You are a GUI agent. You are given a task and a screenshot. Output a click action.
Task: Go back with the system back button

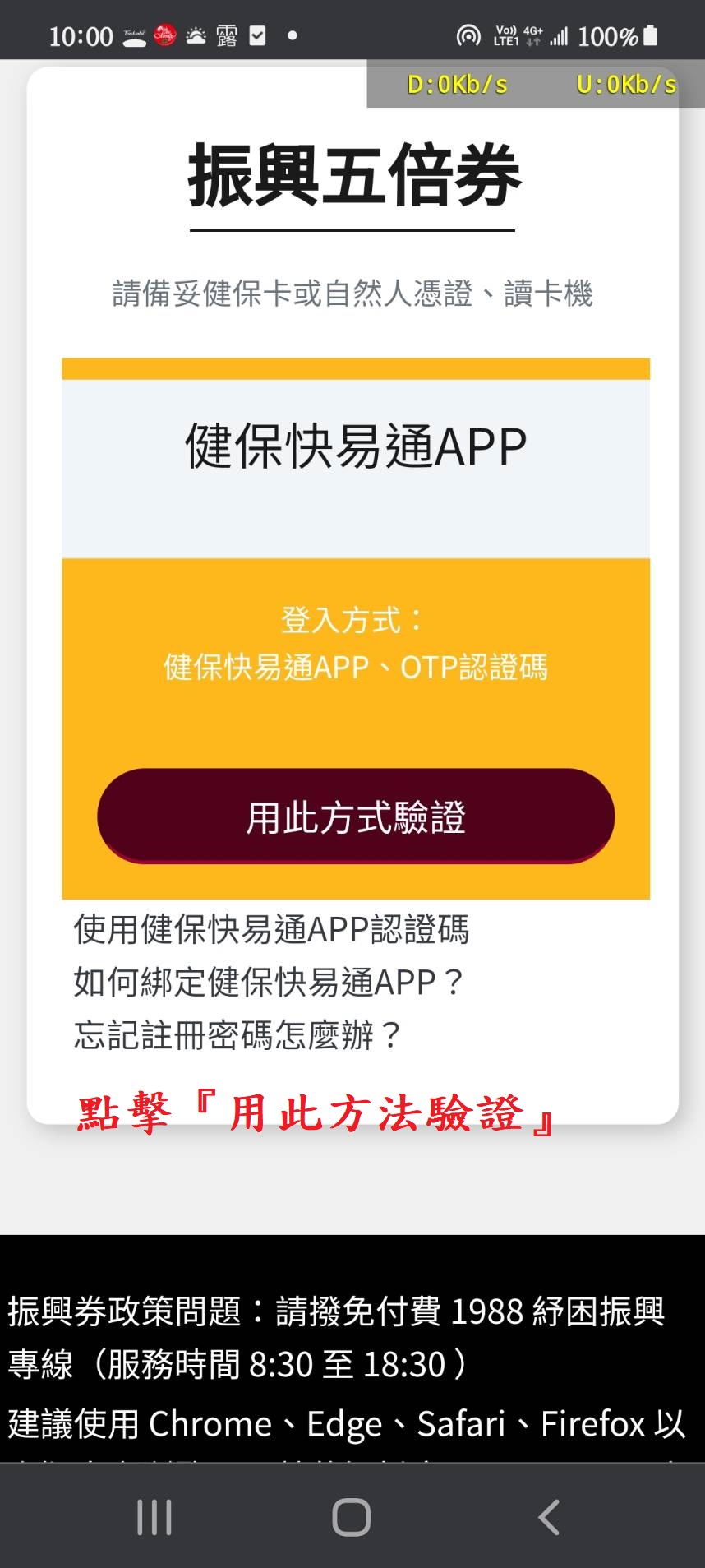(x=548, y=1517)
